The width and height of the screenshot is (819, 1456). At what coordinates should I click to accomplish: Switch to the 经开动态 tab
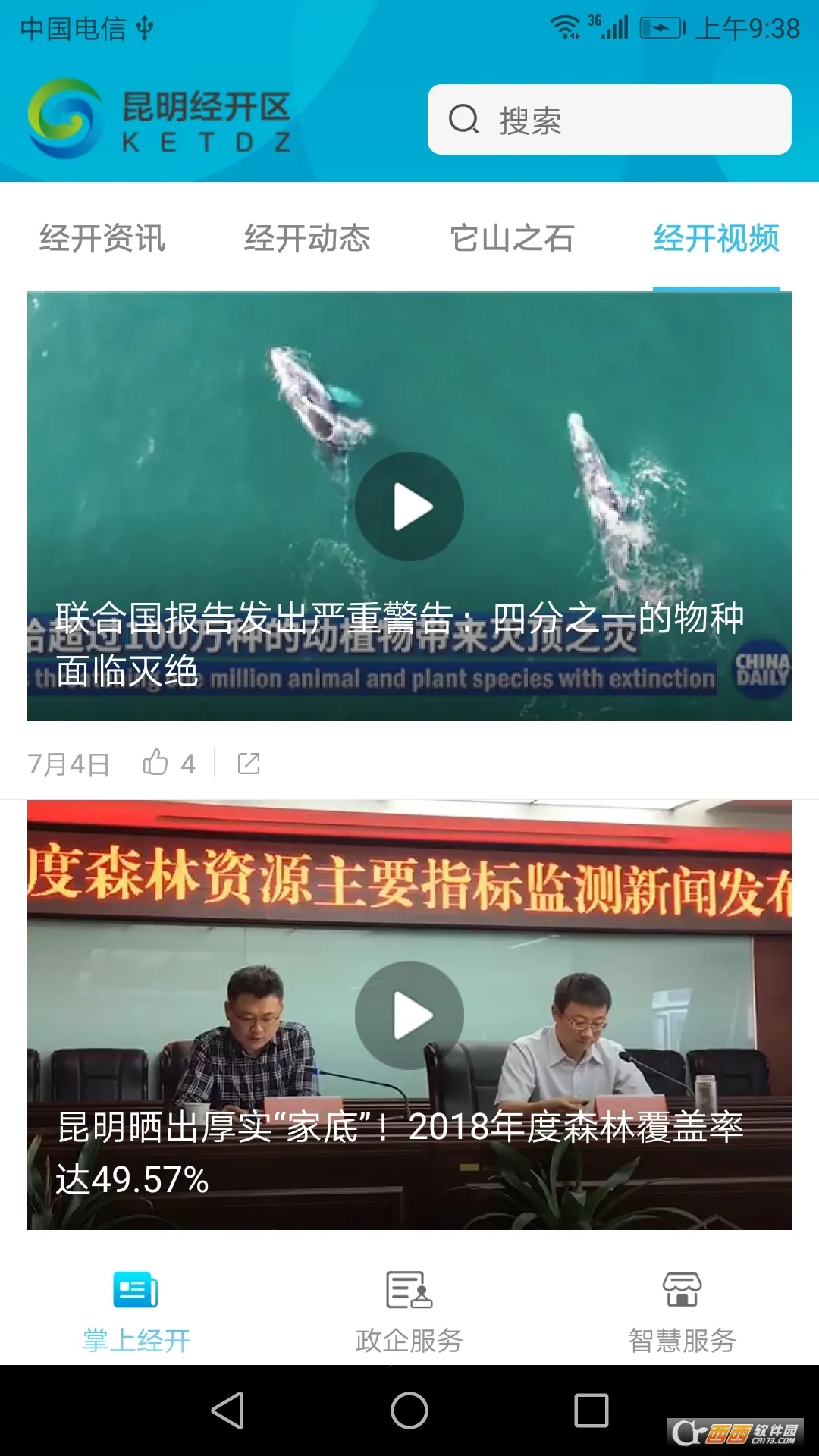click(307, 238)
